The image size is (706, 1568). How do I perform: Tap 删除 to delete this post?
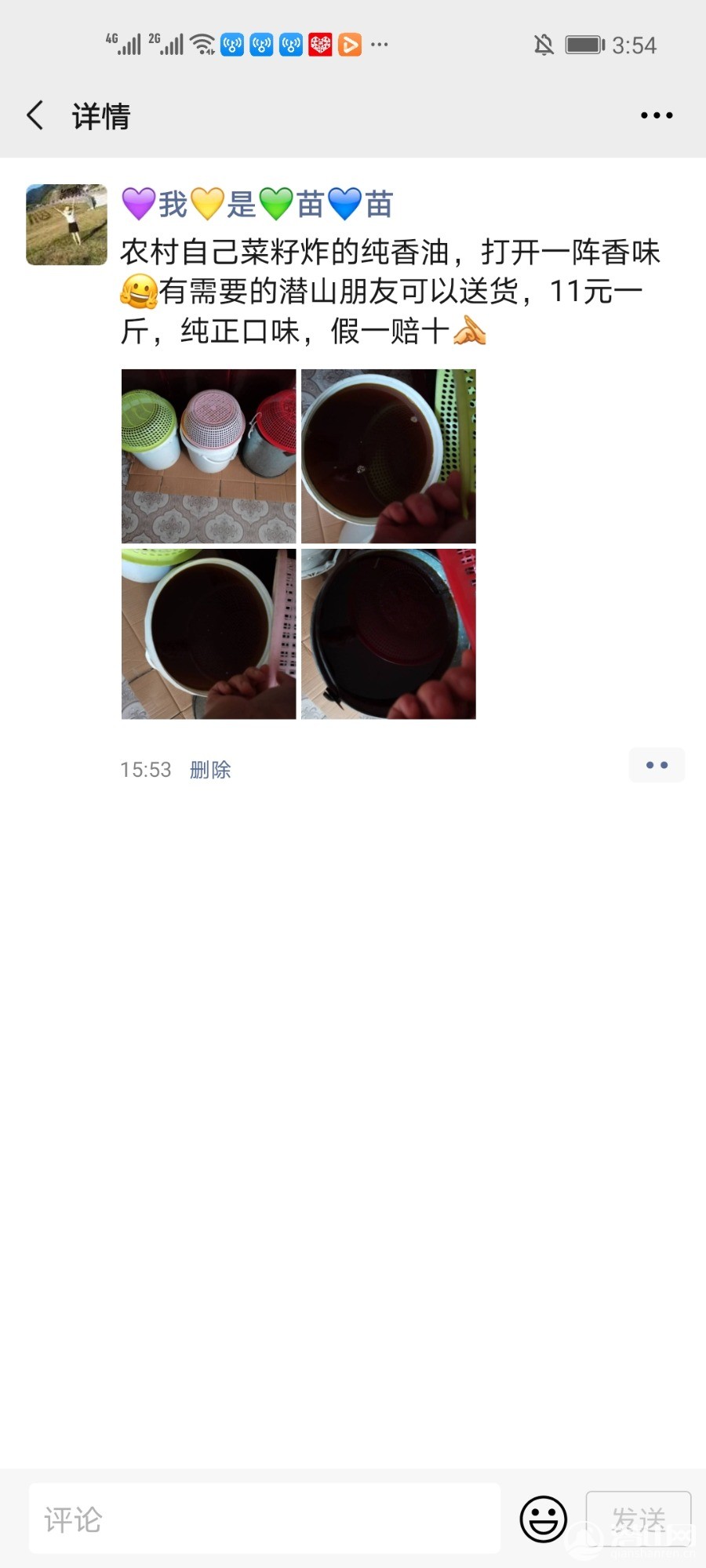(x=210, y=770)
